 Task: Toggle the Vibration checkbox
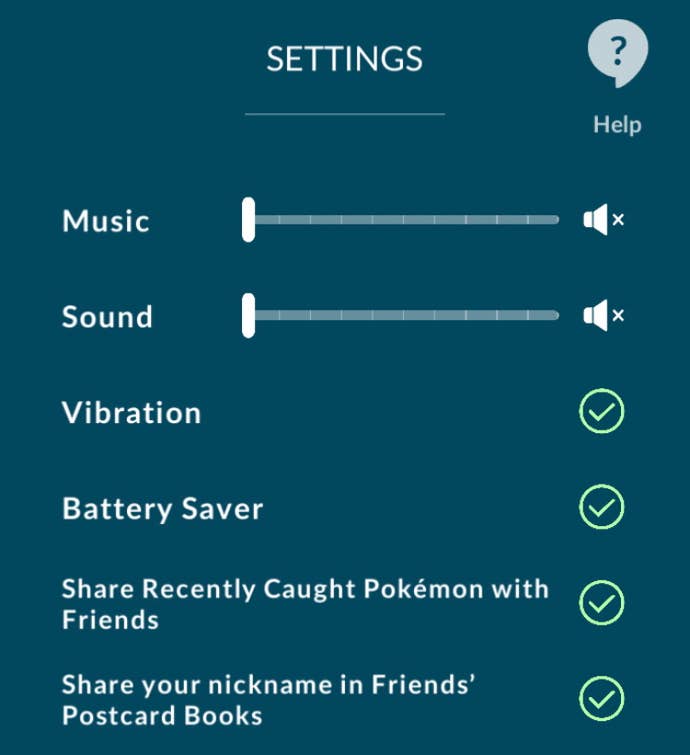click(x=602, y=412)
